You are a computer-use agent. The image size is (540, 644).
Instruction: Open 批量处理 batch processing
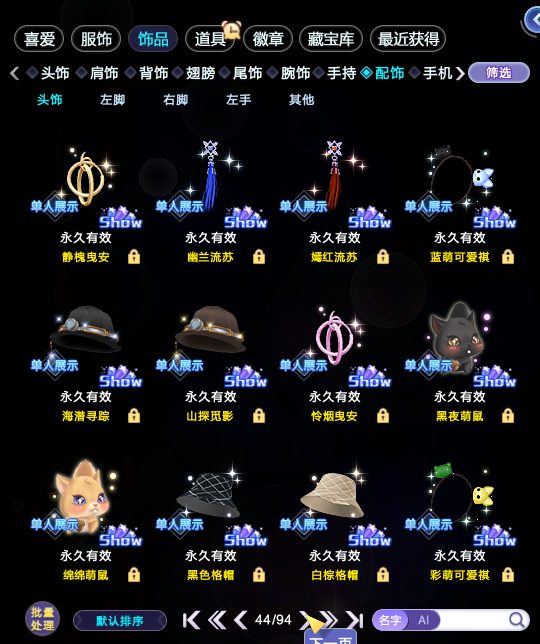(42, 619)
